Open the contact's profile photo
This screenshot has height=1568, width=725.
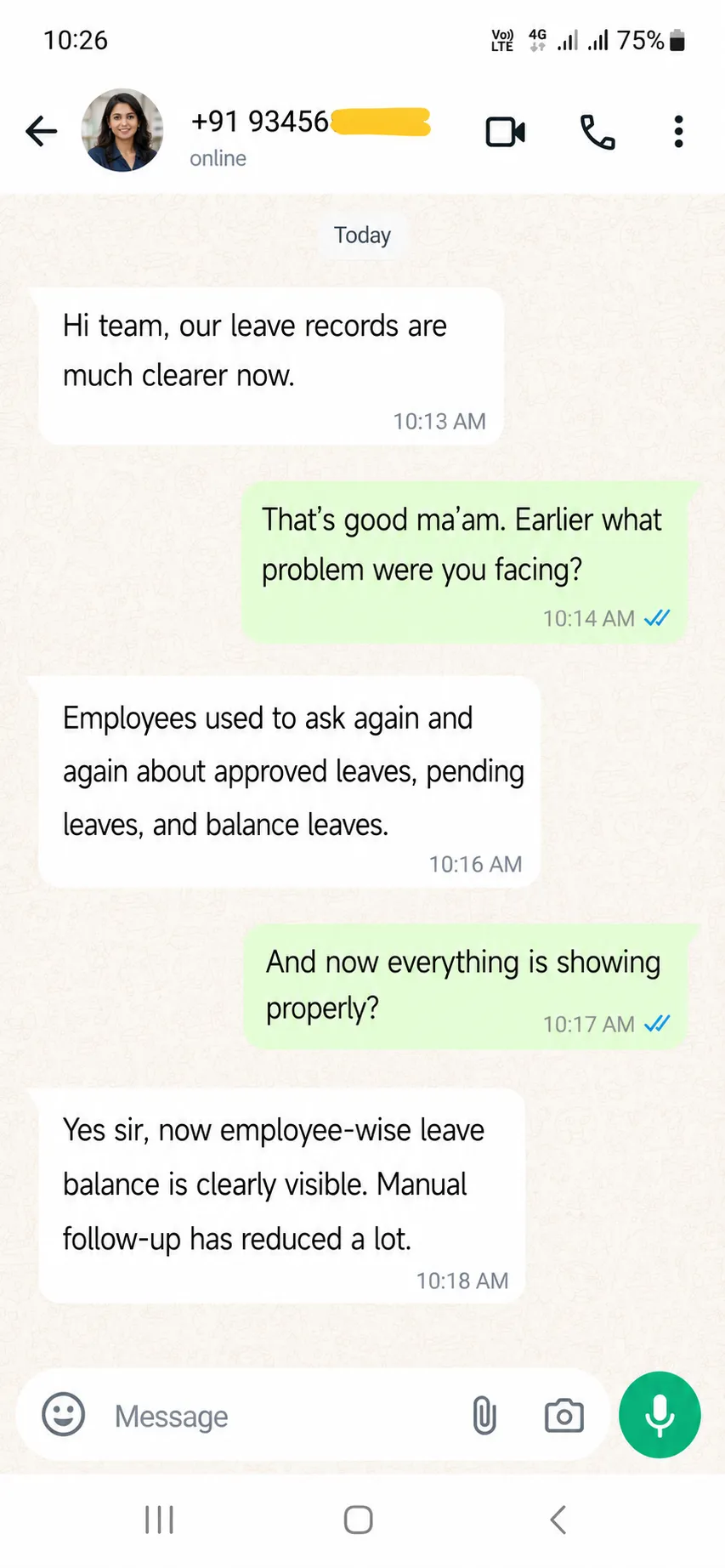pyautogui.click(x=122, y=130)
